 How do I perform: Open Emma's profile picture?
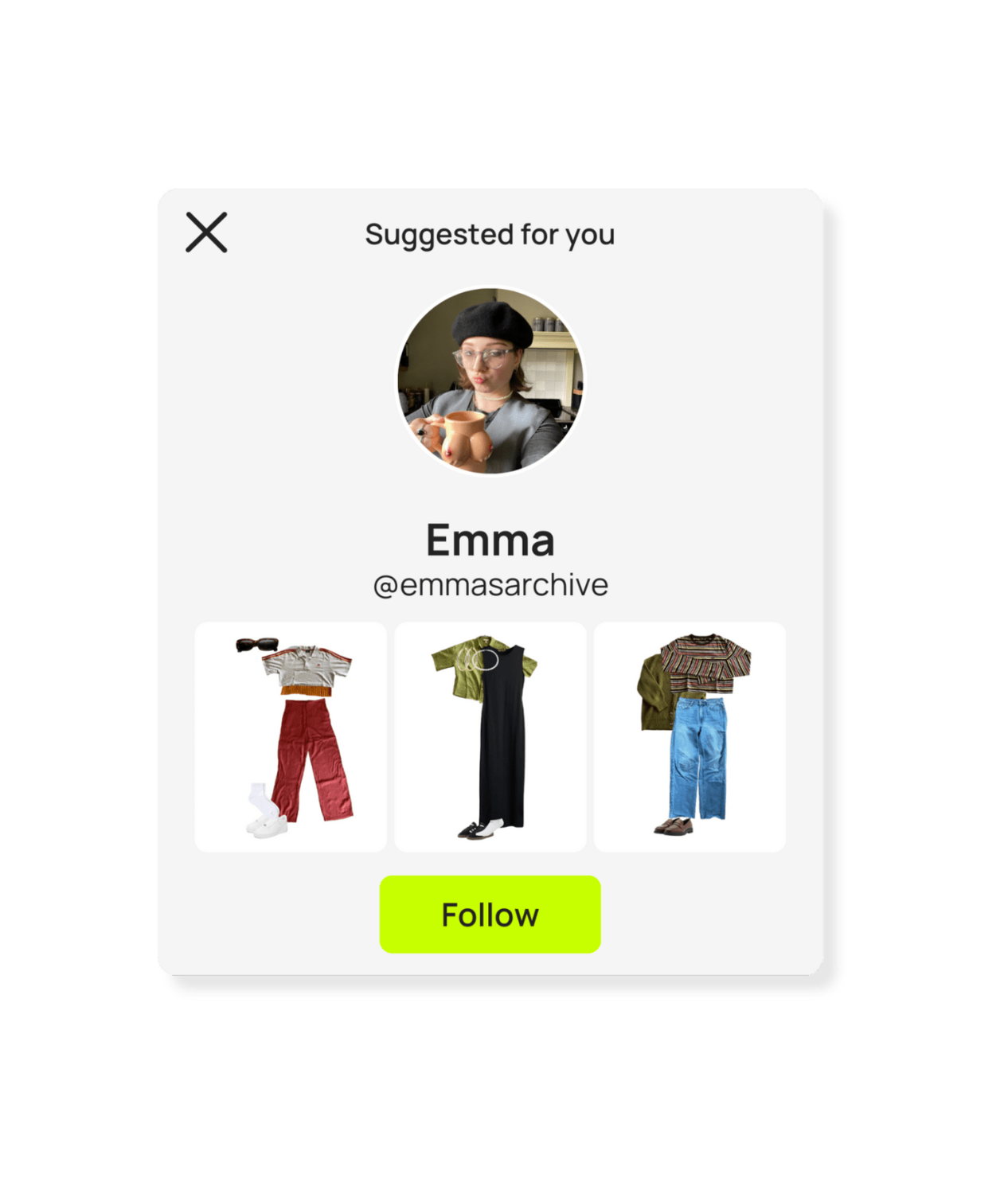[490, 381]
